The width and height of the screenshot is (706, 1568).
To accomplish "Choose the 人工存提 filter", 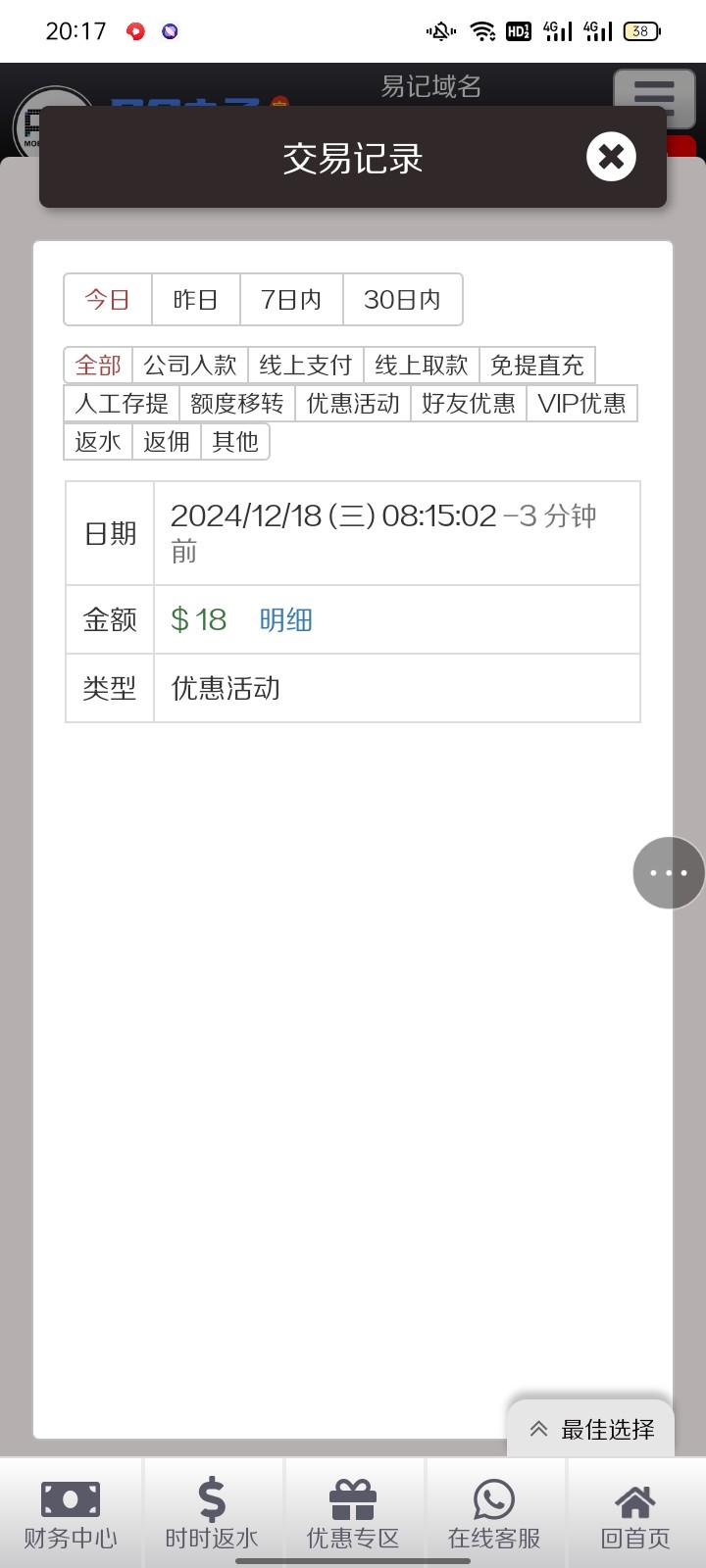I will point(122,404).
